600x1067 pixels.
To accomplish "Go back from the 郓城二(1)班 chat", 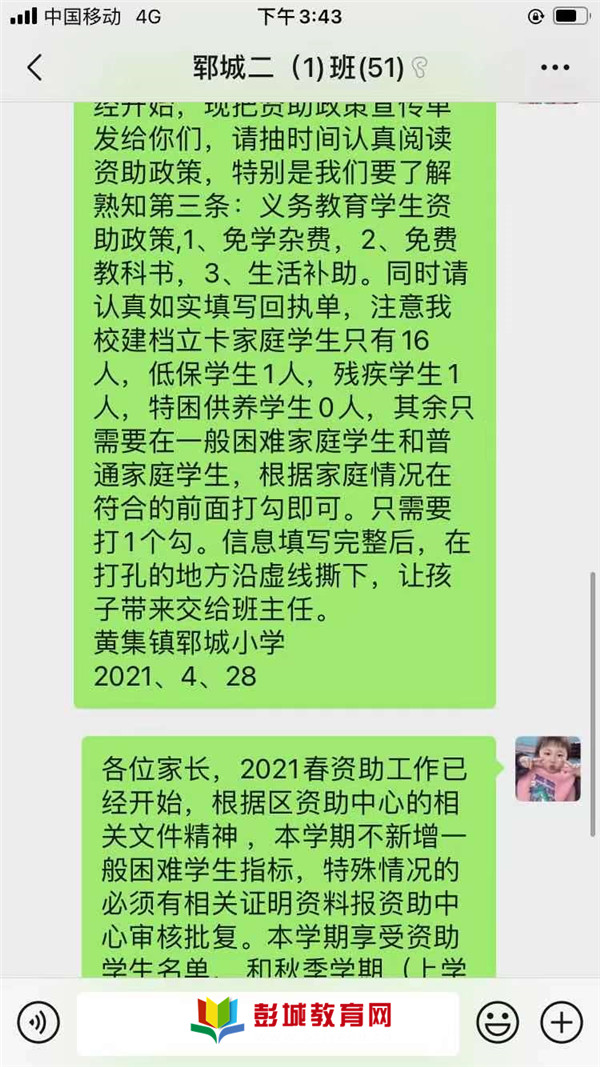I will (x=35, y=68).
